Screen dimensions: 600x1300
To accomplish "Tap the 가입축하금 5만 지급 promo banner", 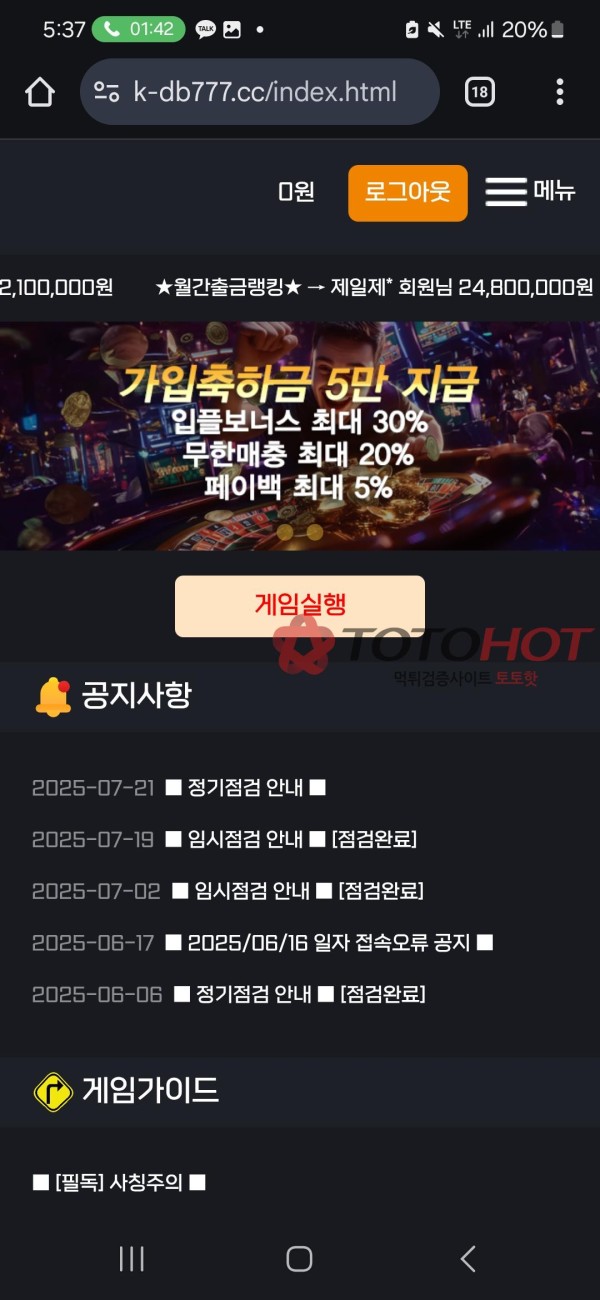I will click(x=300, y=436).
